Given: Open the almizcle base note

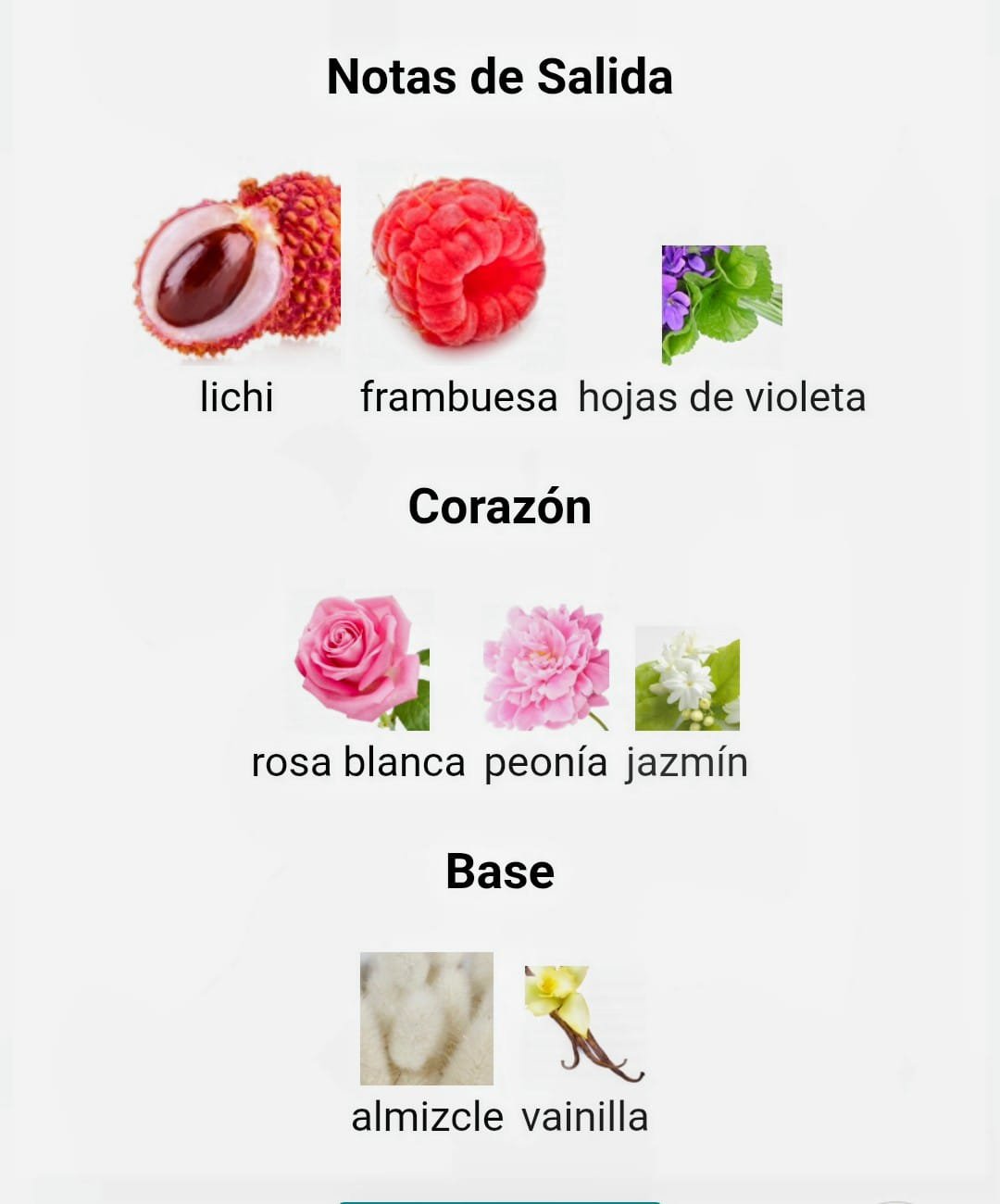Looking at the screenshot, I should tap(427, 1019).
